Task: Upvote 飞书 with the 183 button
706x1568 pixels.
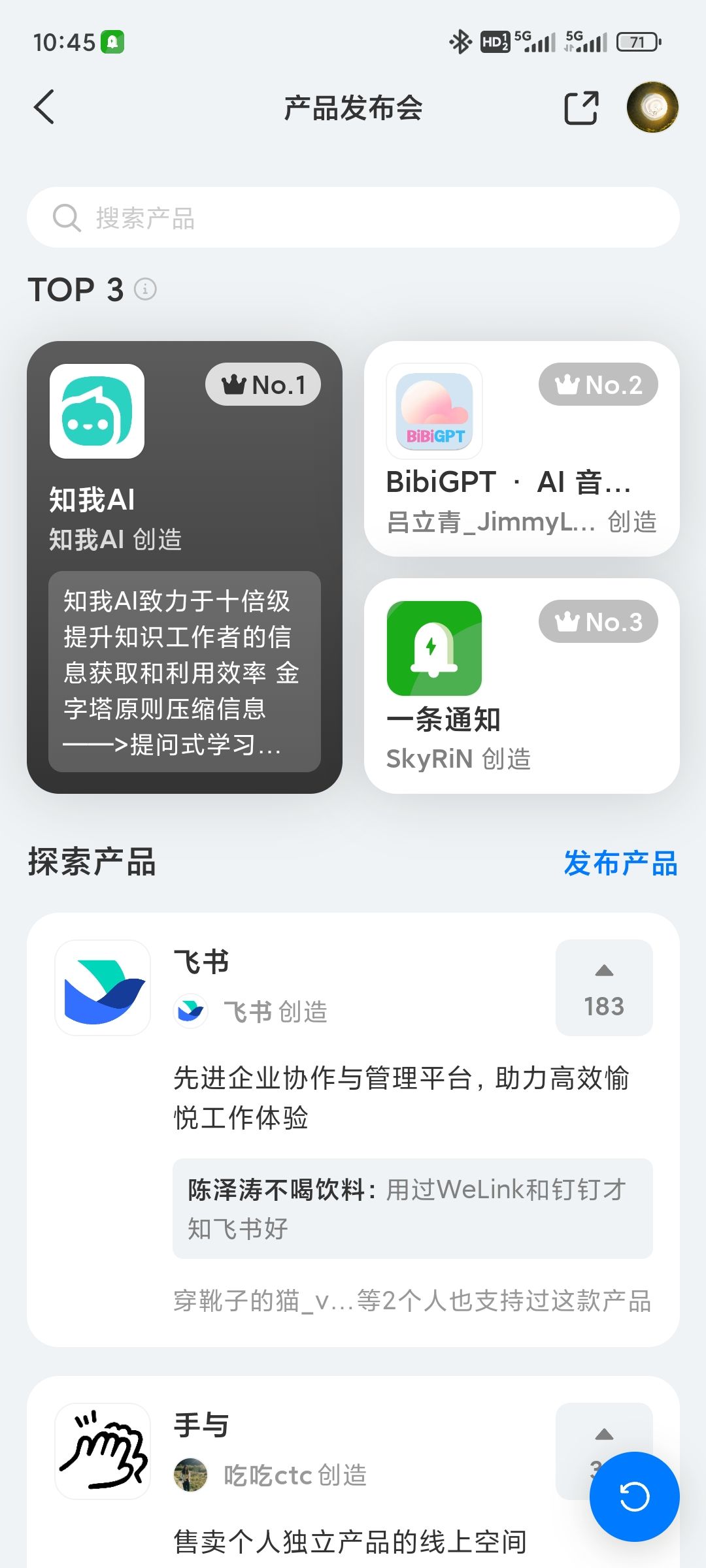Action: click(x=604, y=988)
